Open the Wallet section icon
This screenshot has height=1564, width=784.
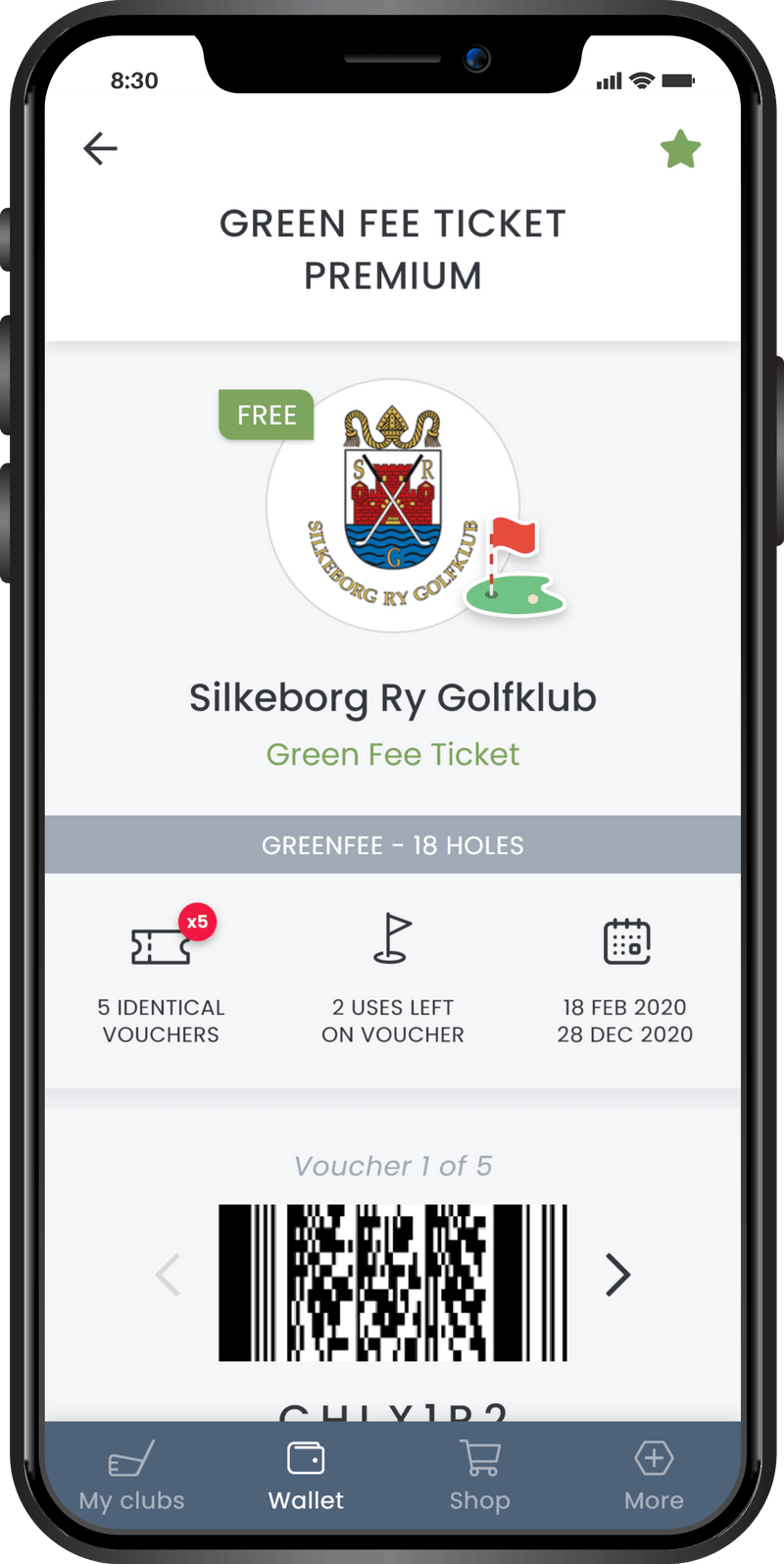click(306, 1459)
